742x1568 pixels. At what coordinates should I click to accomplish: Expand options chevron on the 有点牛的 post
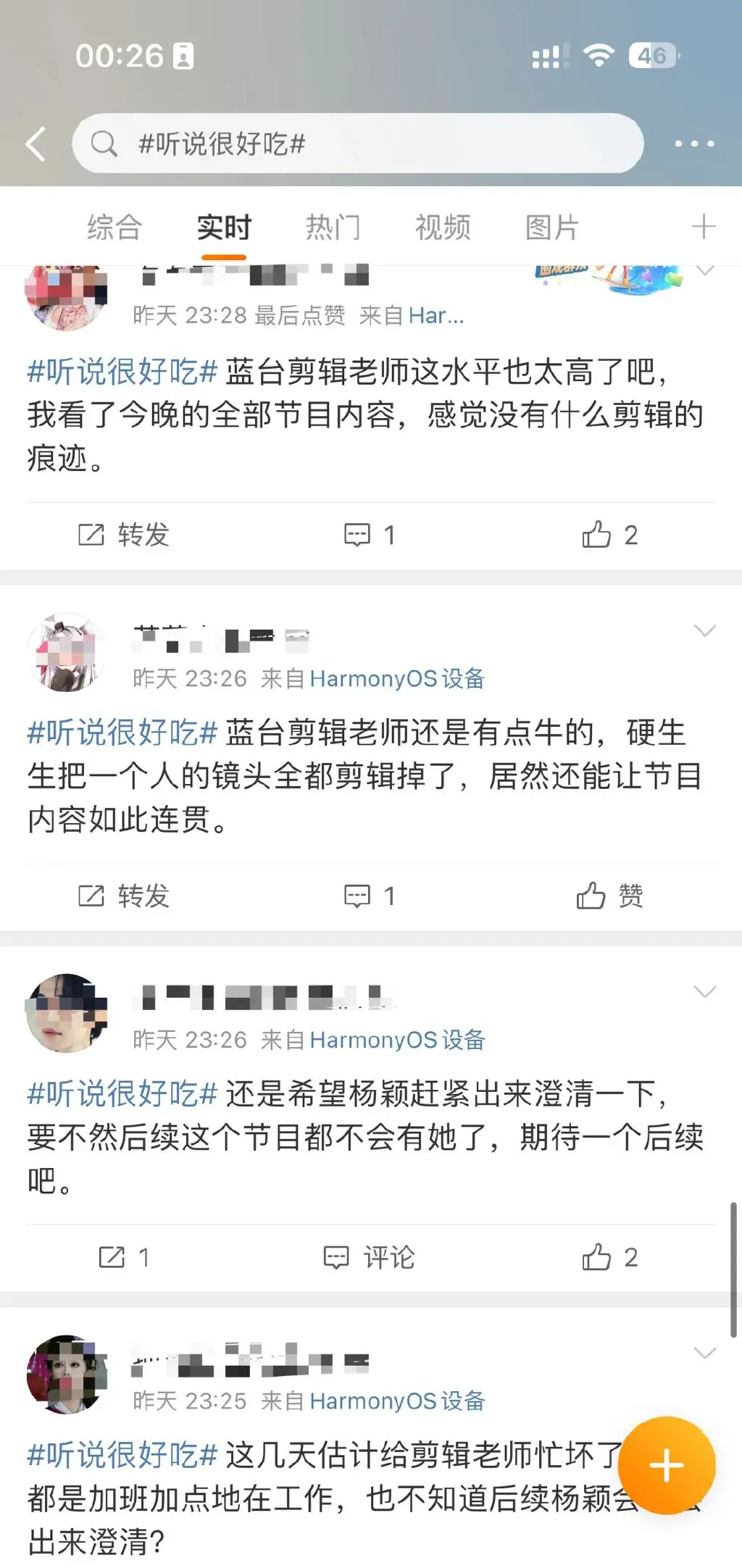point(704,630)
